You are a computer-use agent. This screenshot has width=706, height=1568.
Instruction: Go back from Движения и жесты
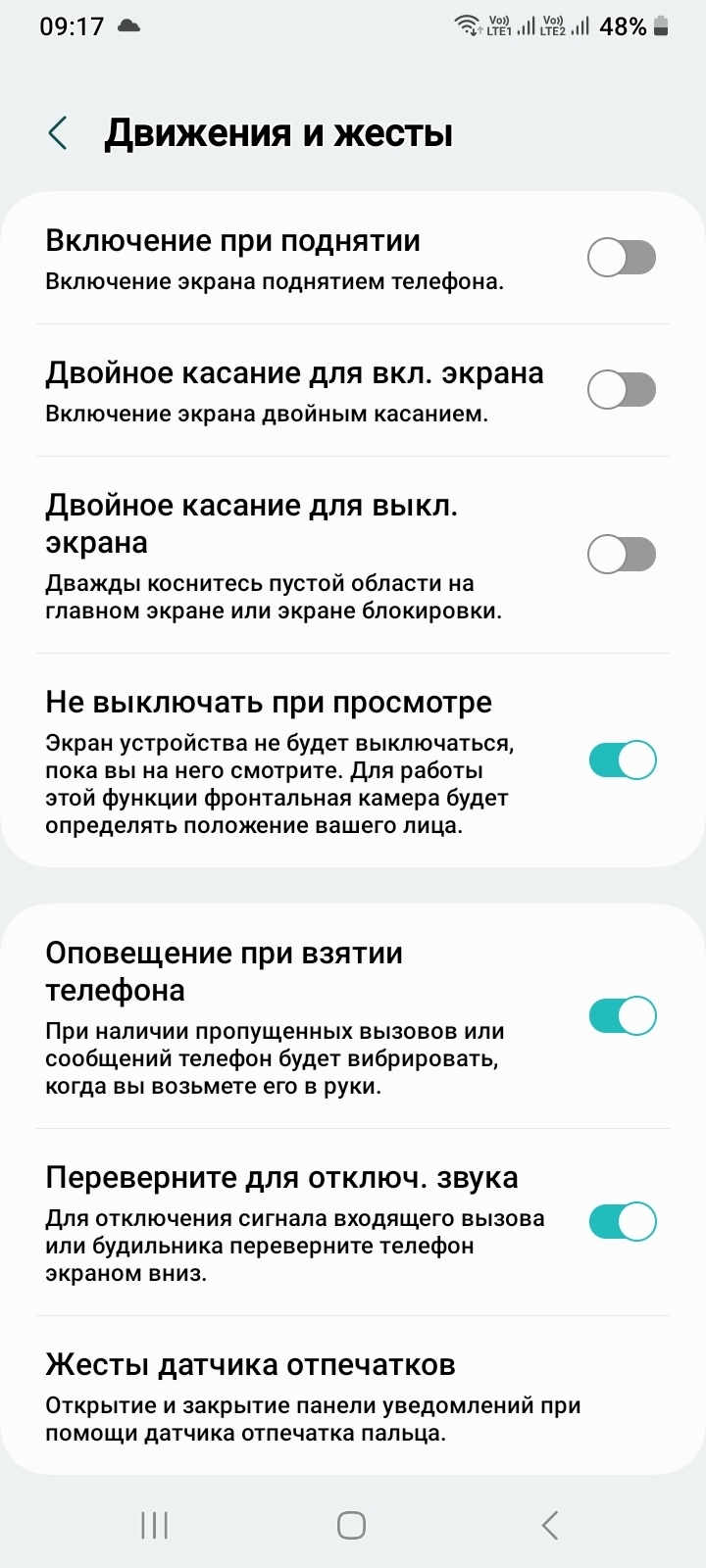(x=58, y=133)
